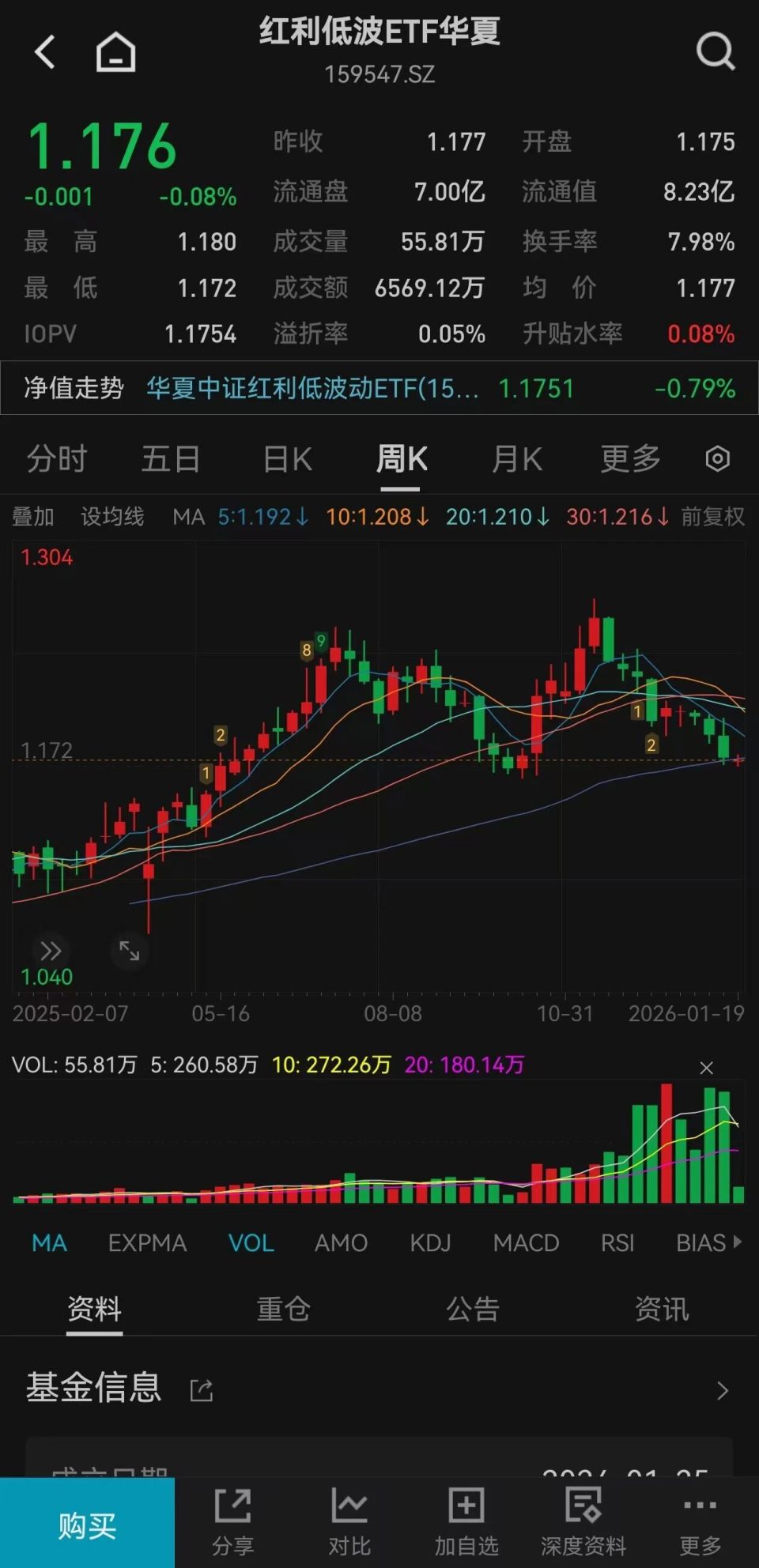Collapse the chart with double-arrow icon
This screenshot has height=1568, width=759.
(x=51, y=951)
